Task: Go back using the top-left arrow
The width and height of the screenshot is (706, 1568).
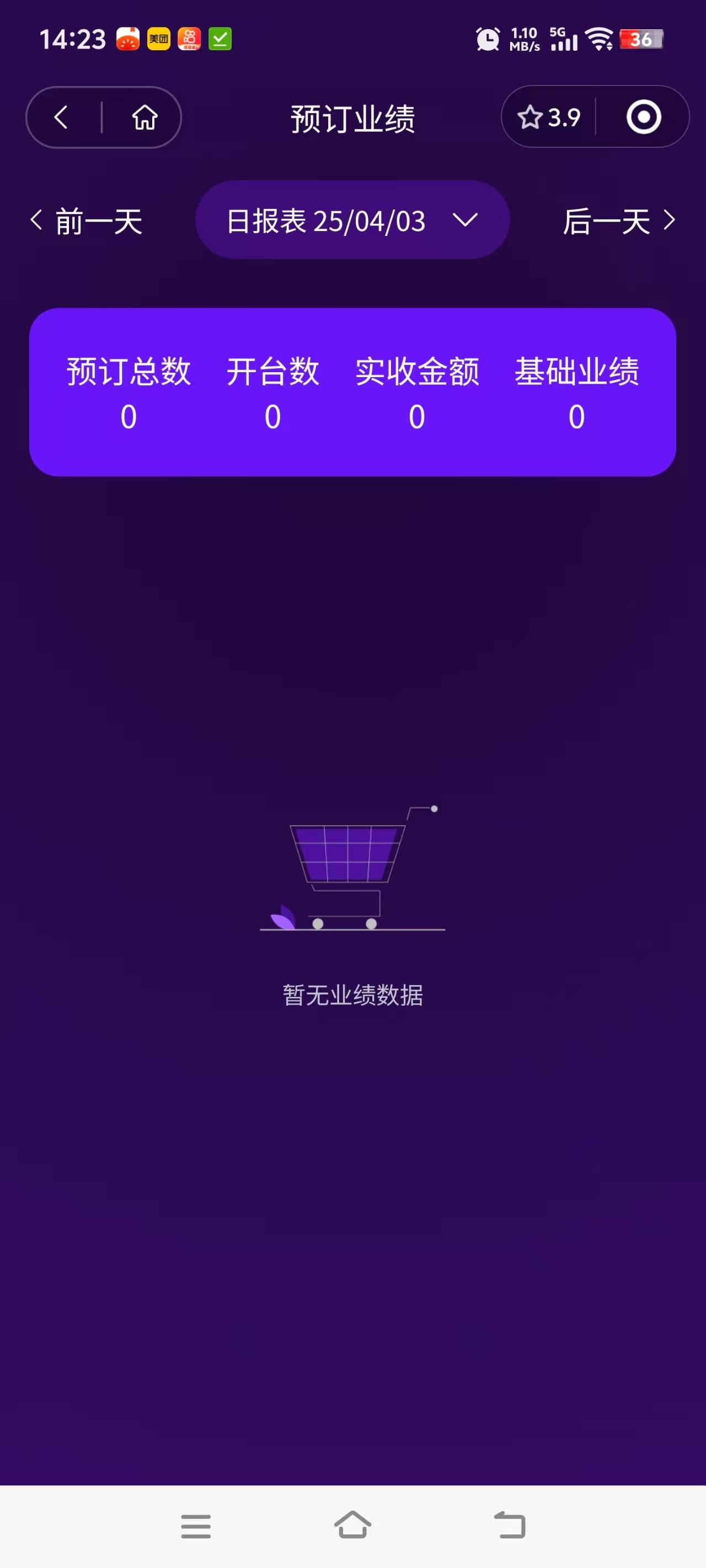Action: pyautogui.click(x=61, y=117)
